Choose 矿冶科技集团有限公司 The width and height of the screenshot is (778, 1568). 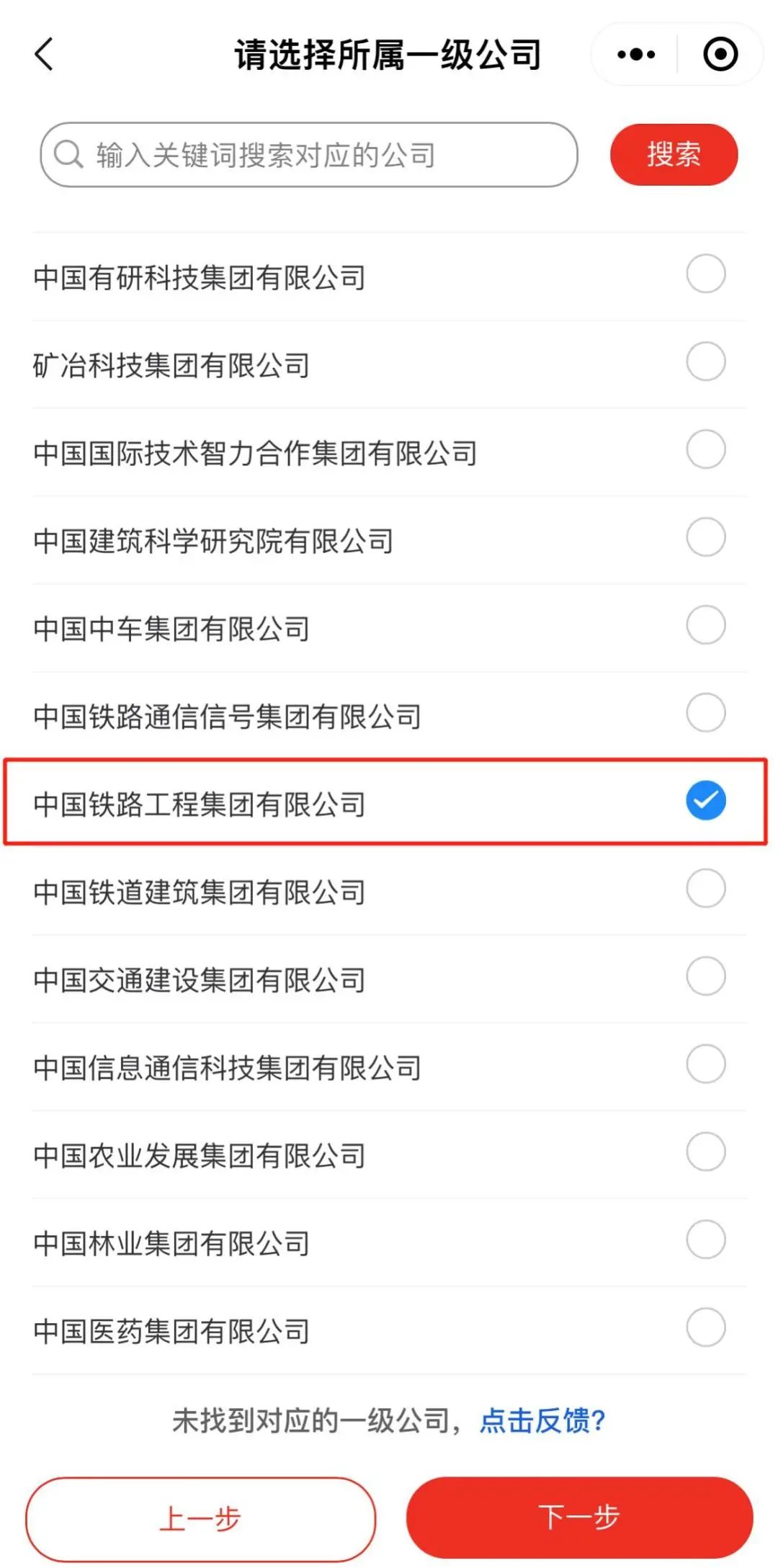pos(705,362)
